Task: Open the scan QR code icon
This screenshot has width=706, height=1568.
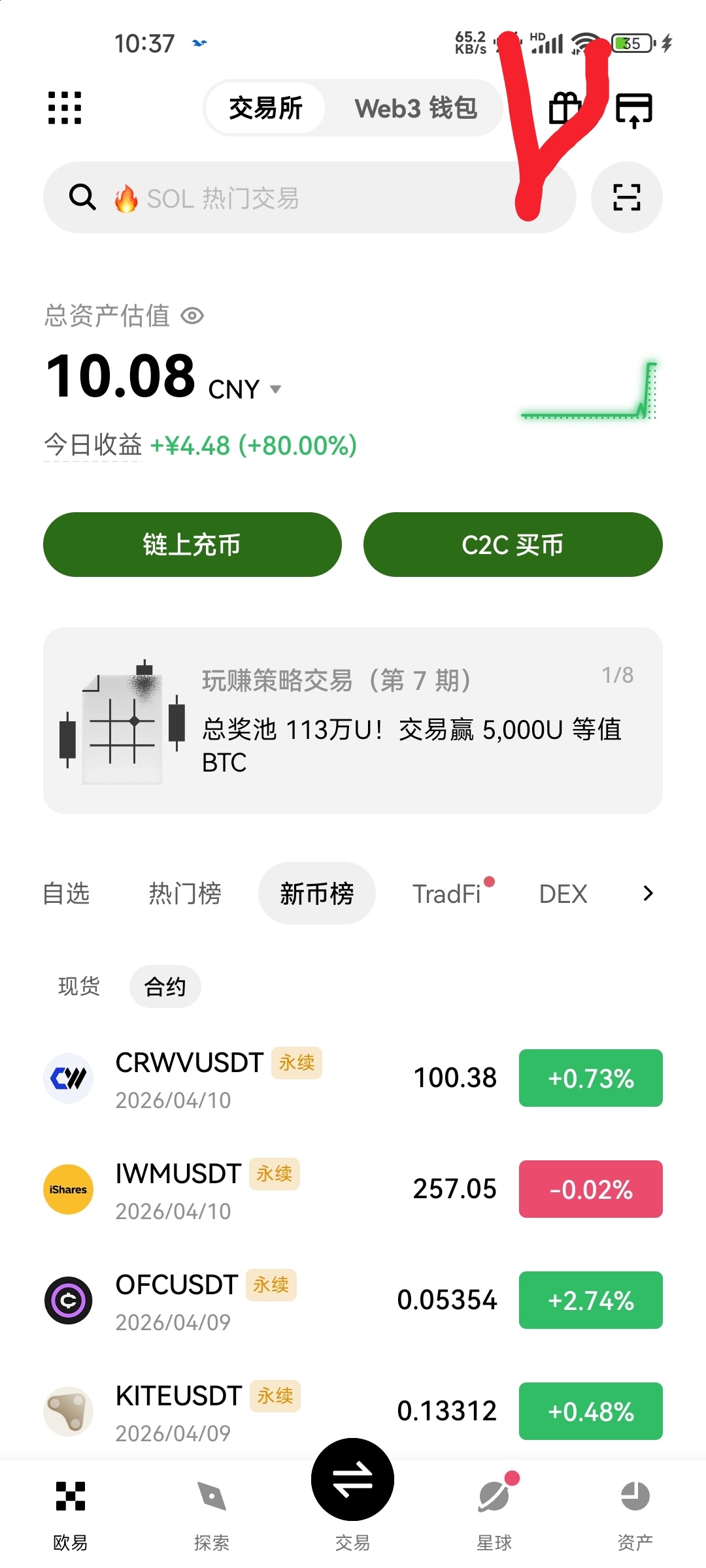Action: (626, 197)
